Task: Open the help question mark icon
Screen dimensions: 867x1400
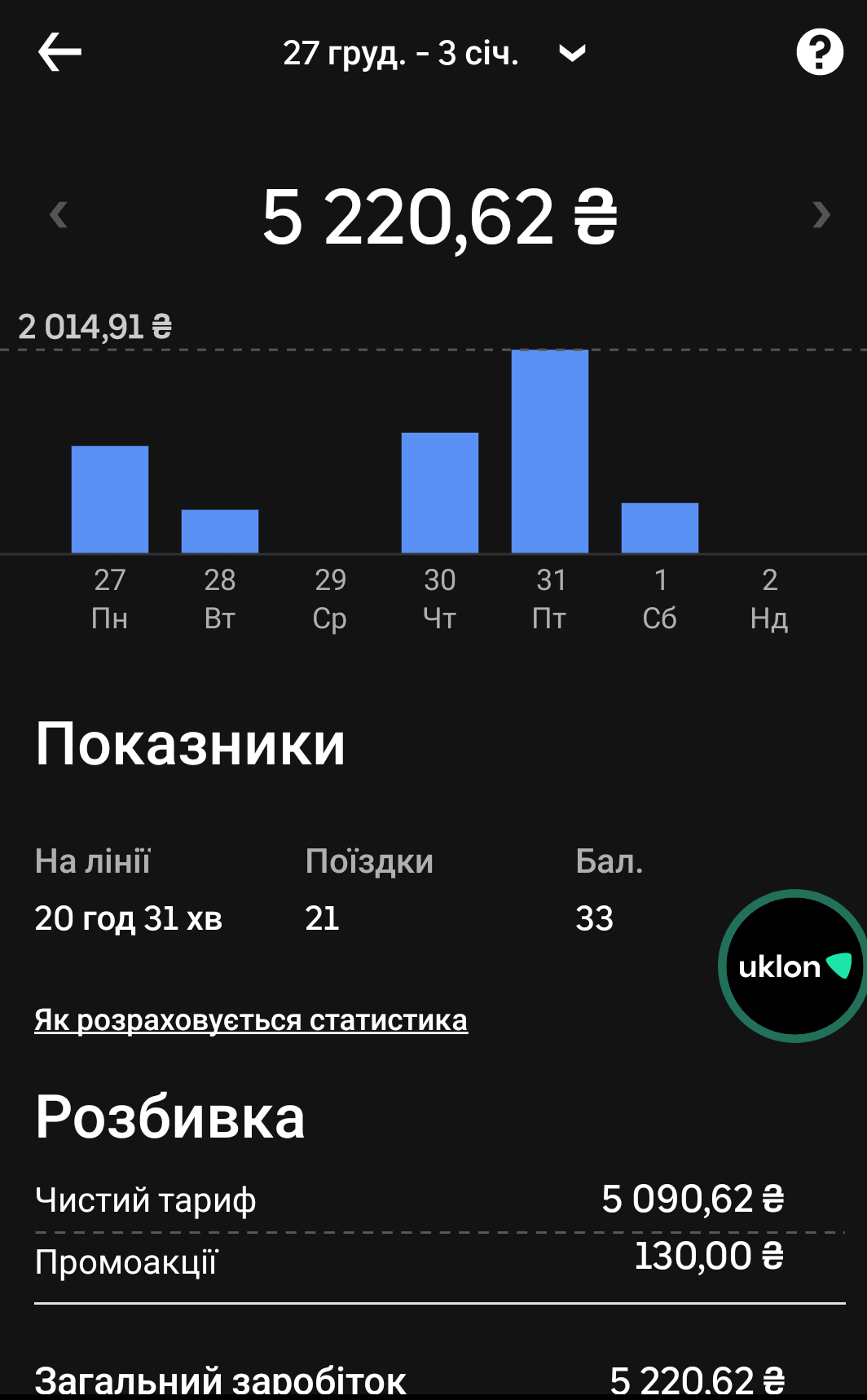Action: pos(819,52)
